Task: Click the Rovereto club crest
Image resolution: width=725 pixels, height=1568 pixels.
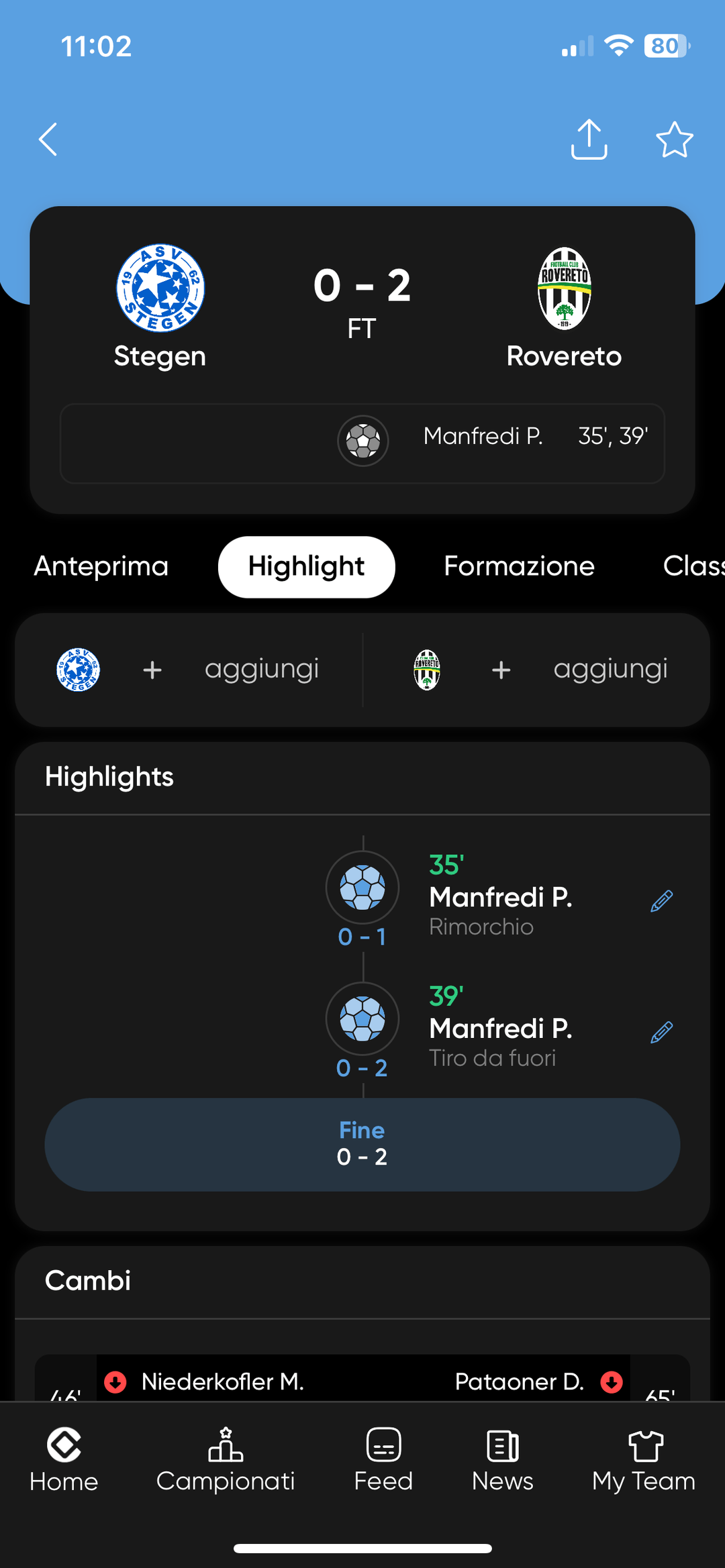Action: coord(565,289)
